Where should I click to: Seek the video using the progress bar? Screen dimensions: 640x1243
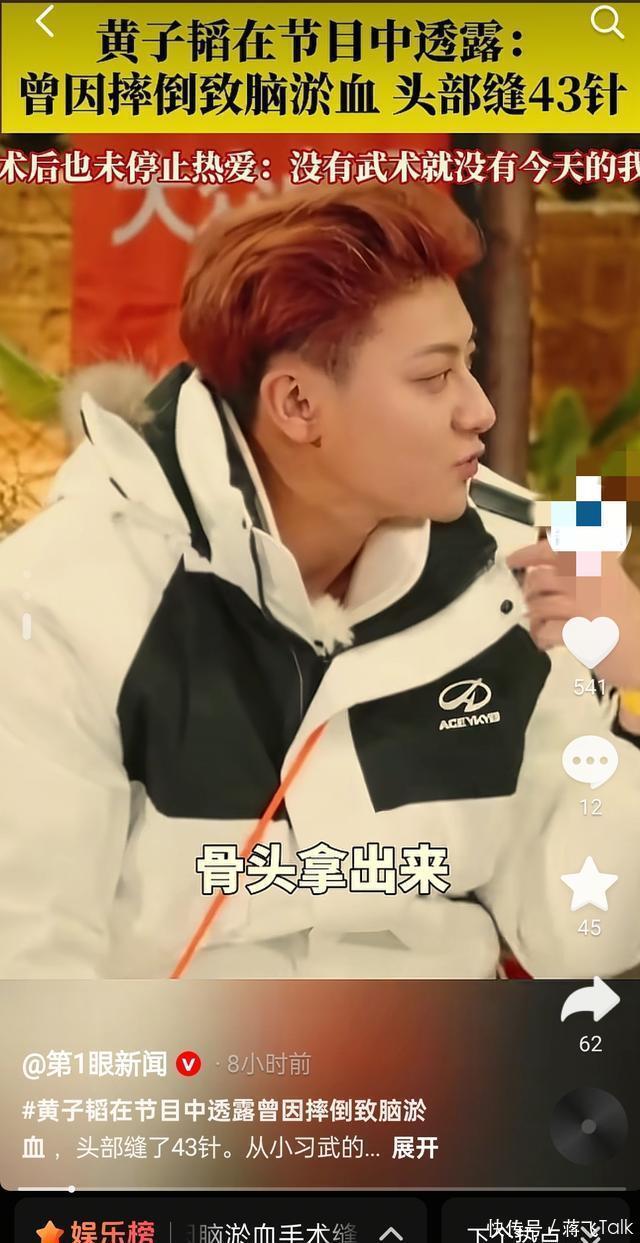[x=320, y=1188]
